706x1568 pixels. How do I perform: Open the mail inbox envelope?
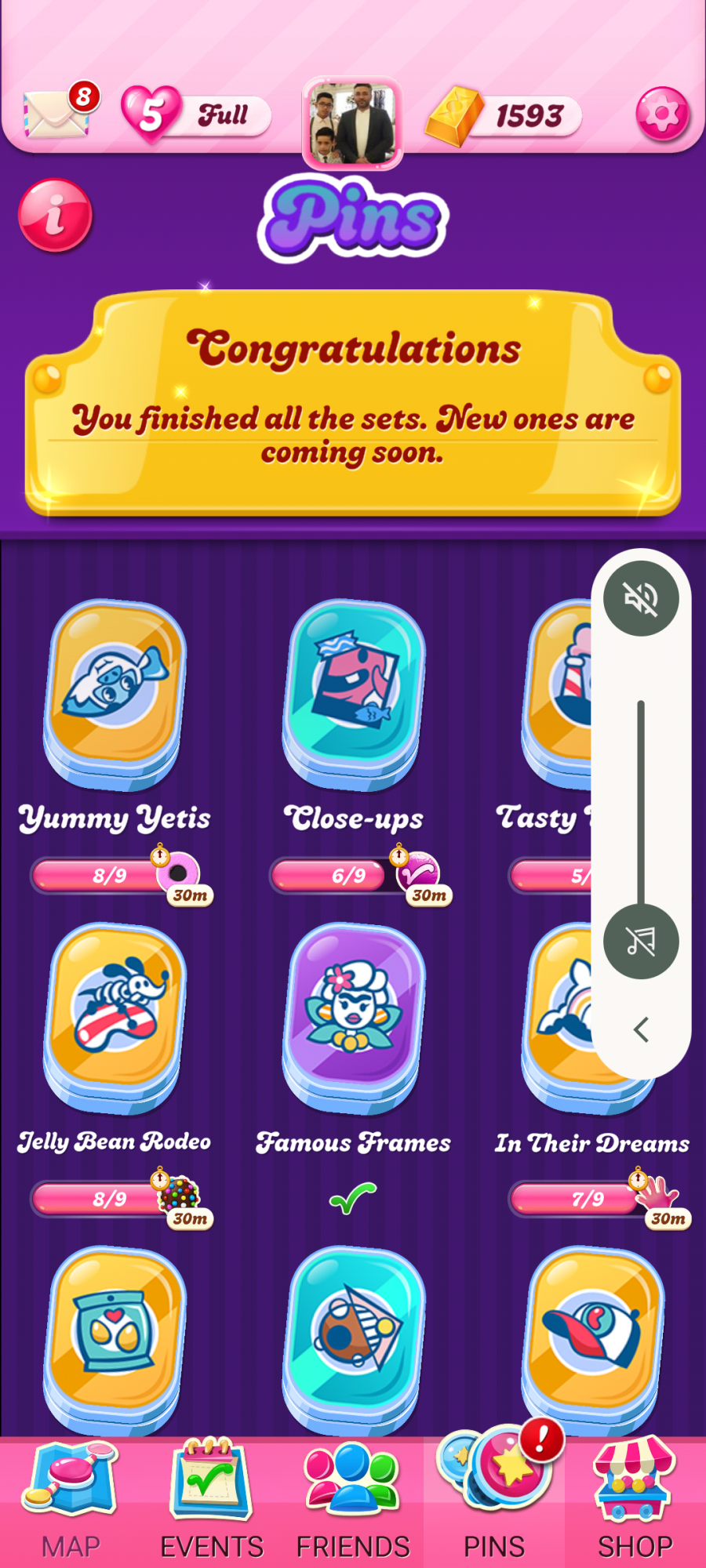click(x=56, y=112)
